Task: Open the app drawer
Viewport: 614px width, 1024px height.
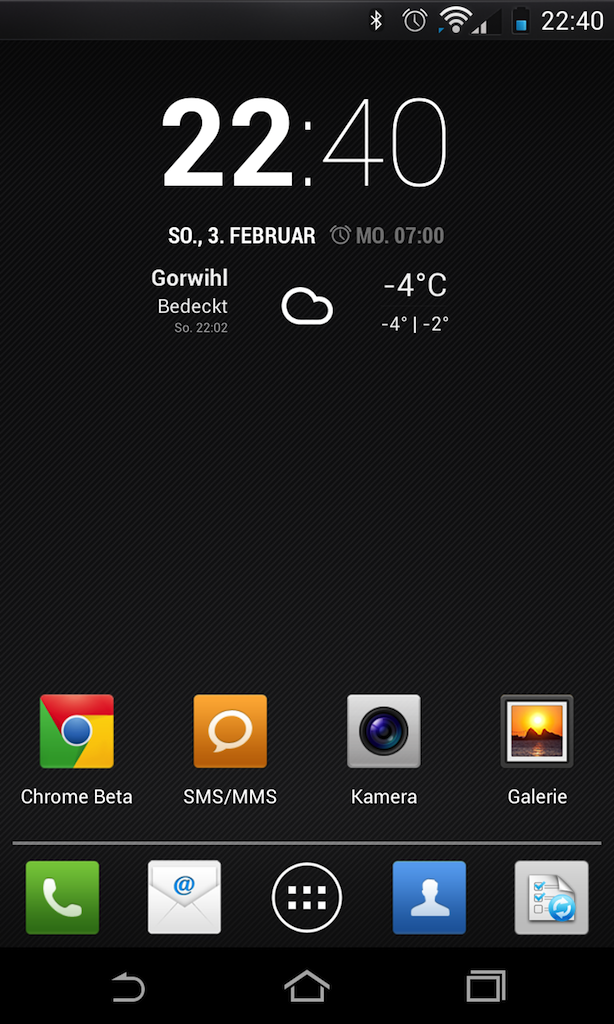Action: (307, 897)
